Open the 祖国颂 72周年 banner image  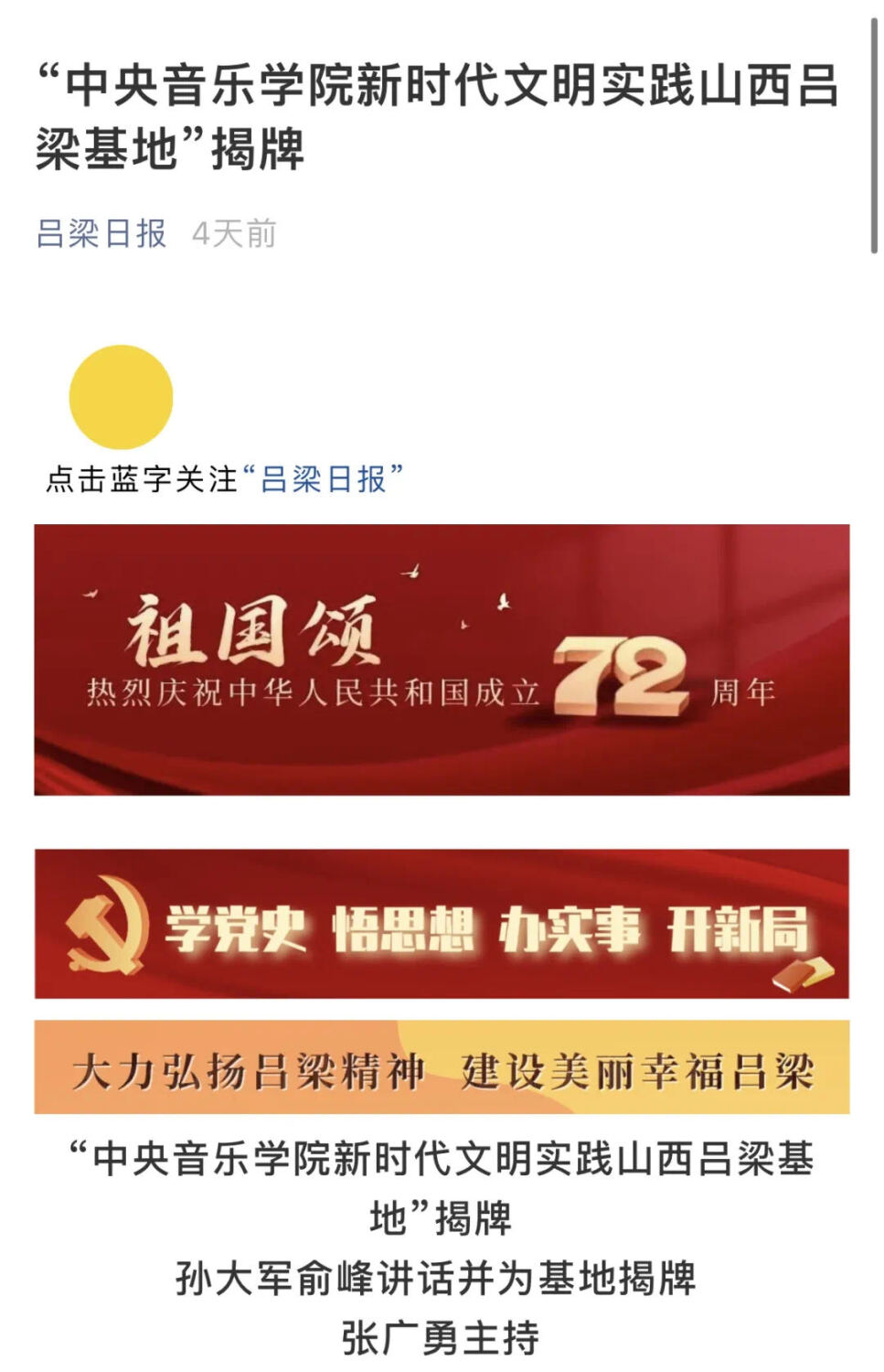point(442,659)
